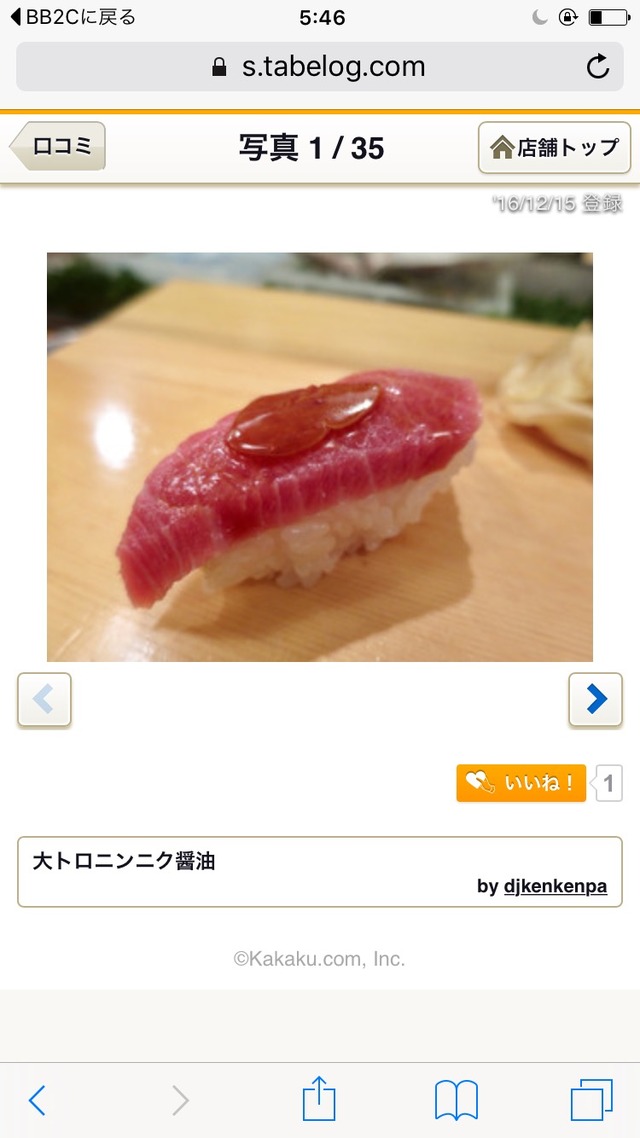Show the next photo with right arrow
Viewport: 640px width, 1138px height.
(x=595, y=699)
